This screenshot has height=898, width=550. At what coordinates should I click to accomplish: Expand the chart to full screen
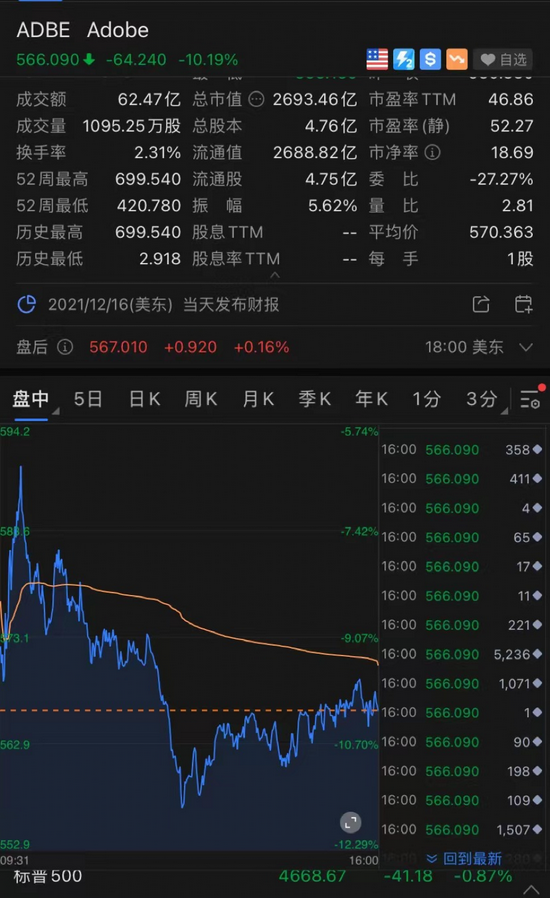click(351, 822)
